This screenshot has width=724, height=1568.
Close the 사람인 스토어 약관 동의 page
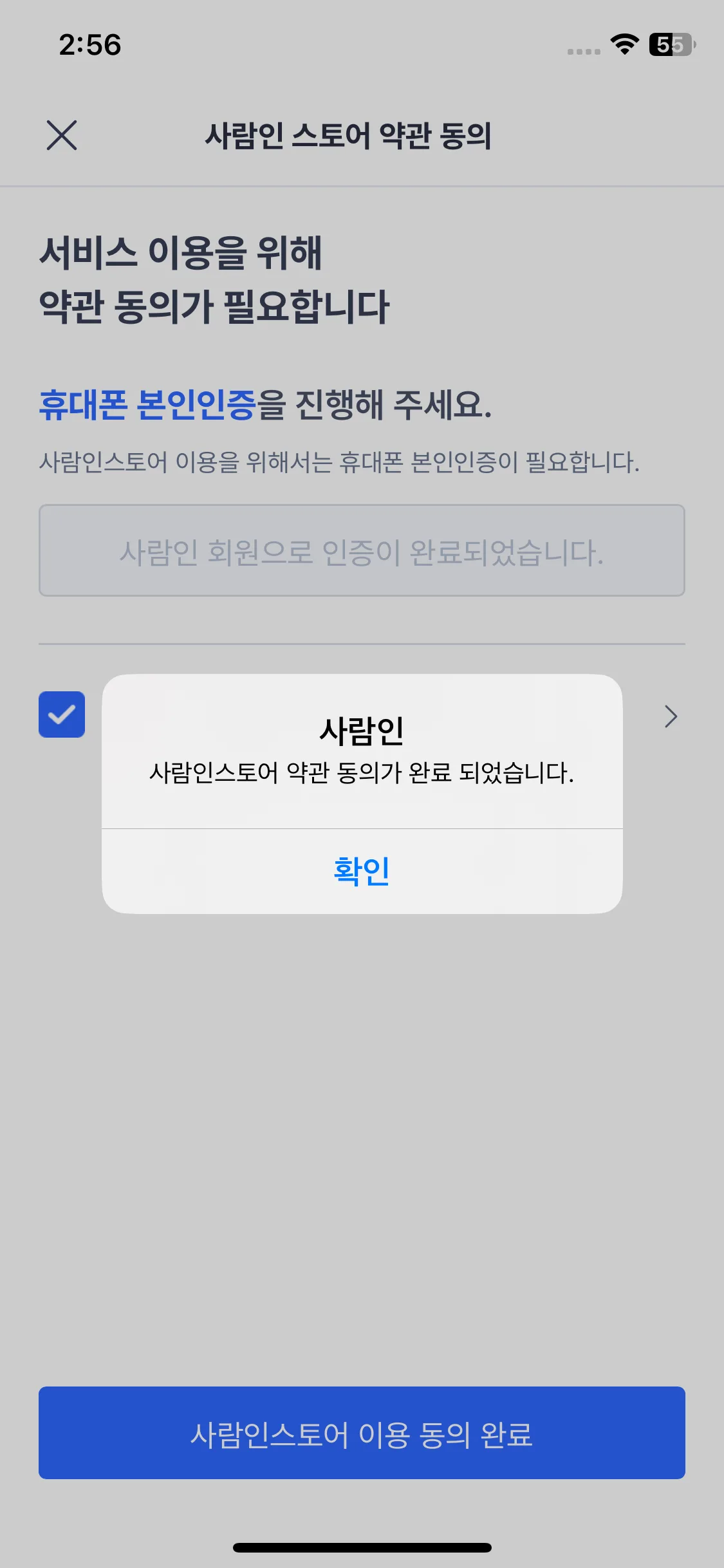(x=62, y=135)
